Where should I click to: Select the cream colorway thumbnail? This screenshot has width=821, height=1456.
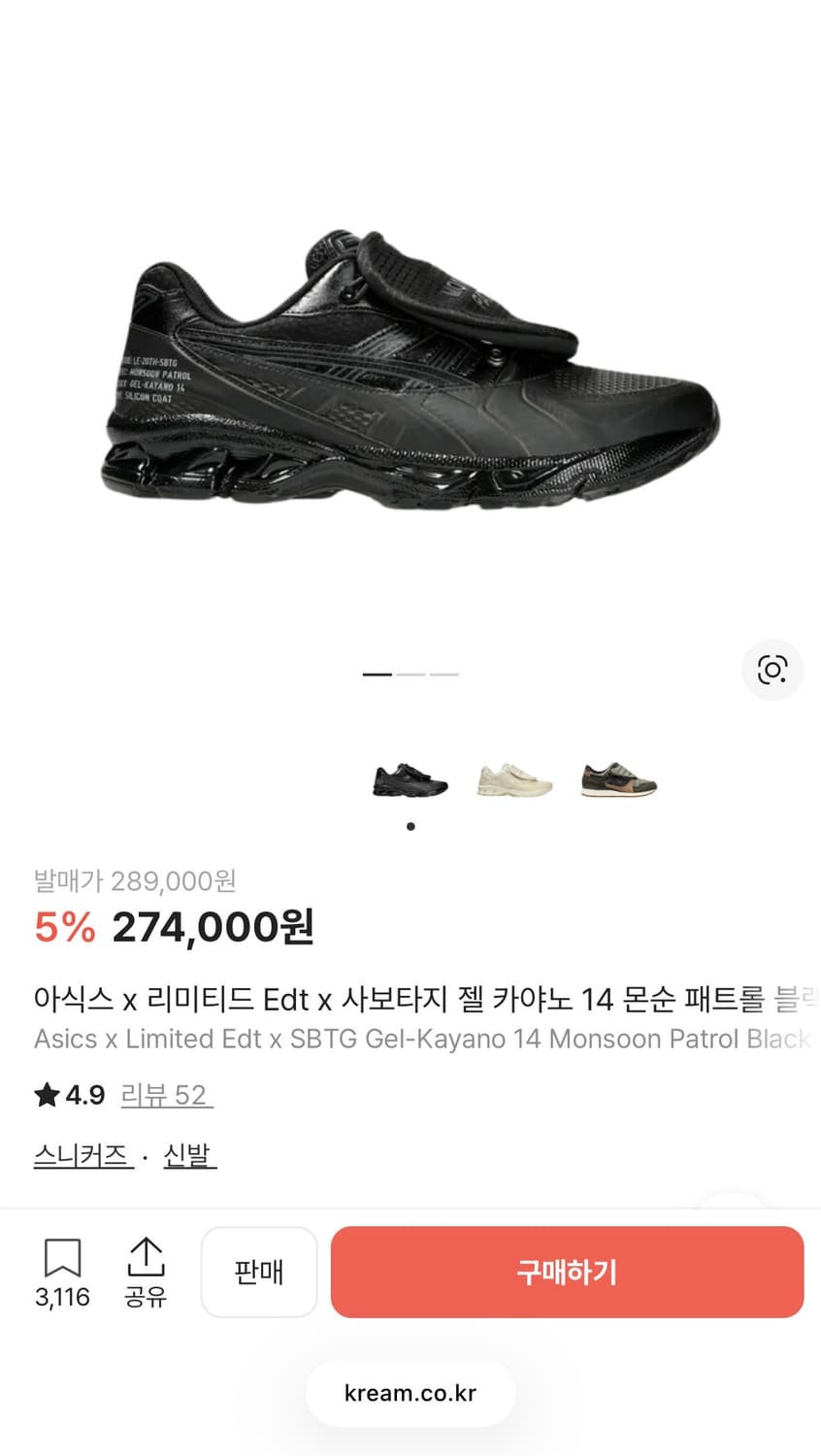tap(512, 782)
